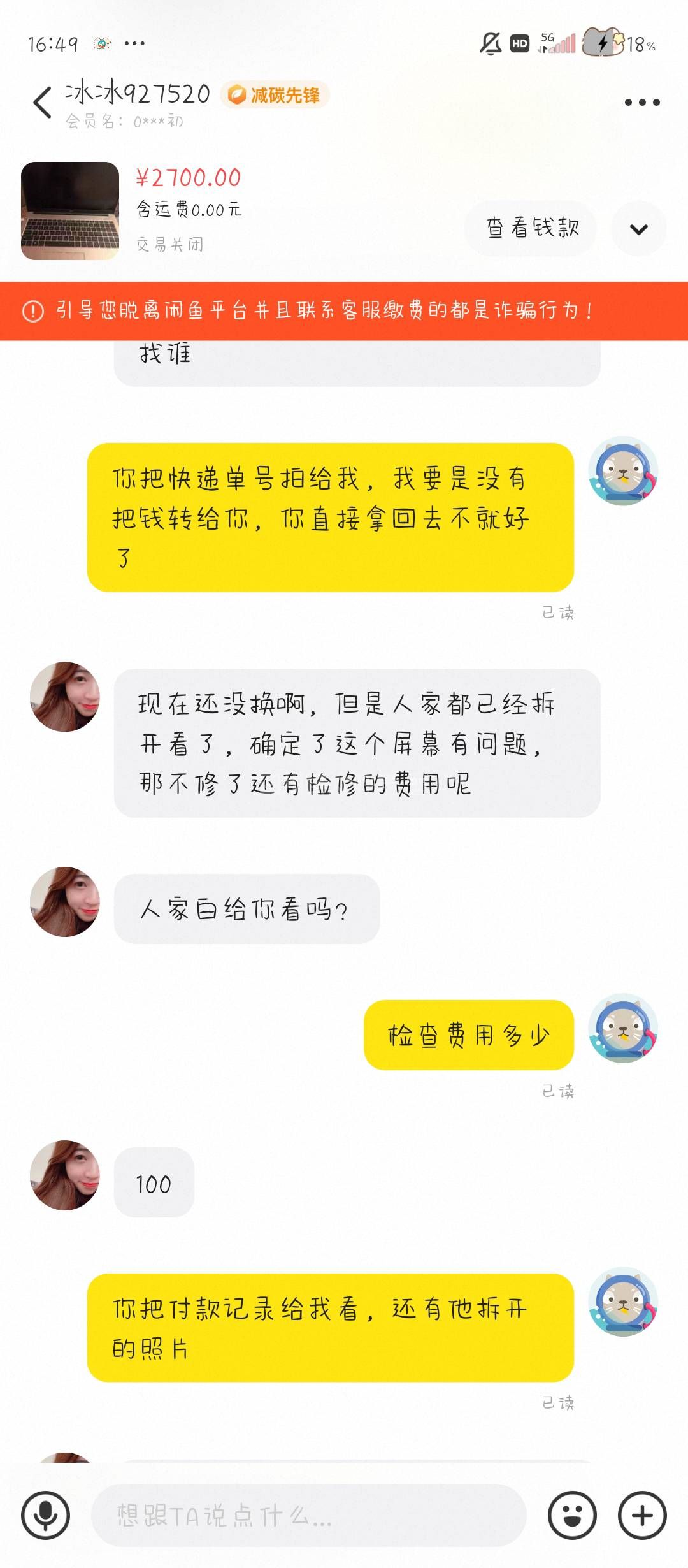Go back from the chat with 冰冰927520
The height and width of the screenshot is (1568, 688).
pos(42,103)
